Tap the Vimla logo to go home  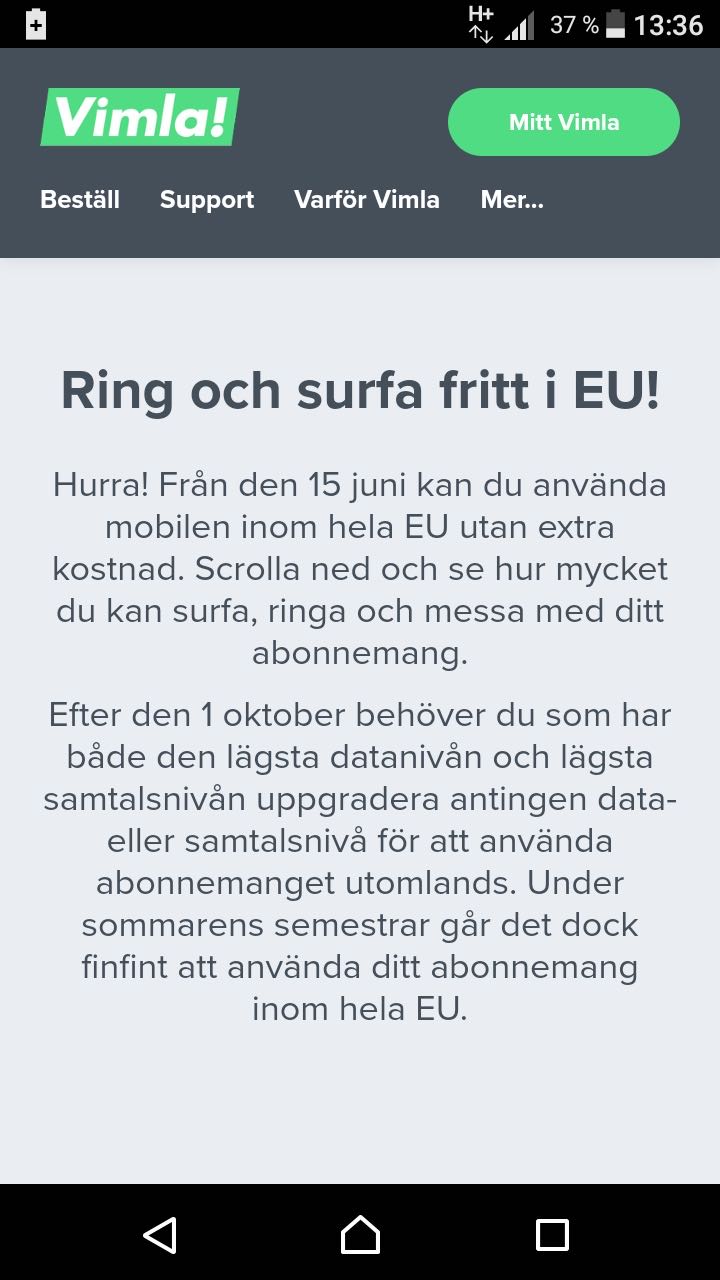(140, 118)
